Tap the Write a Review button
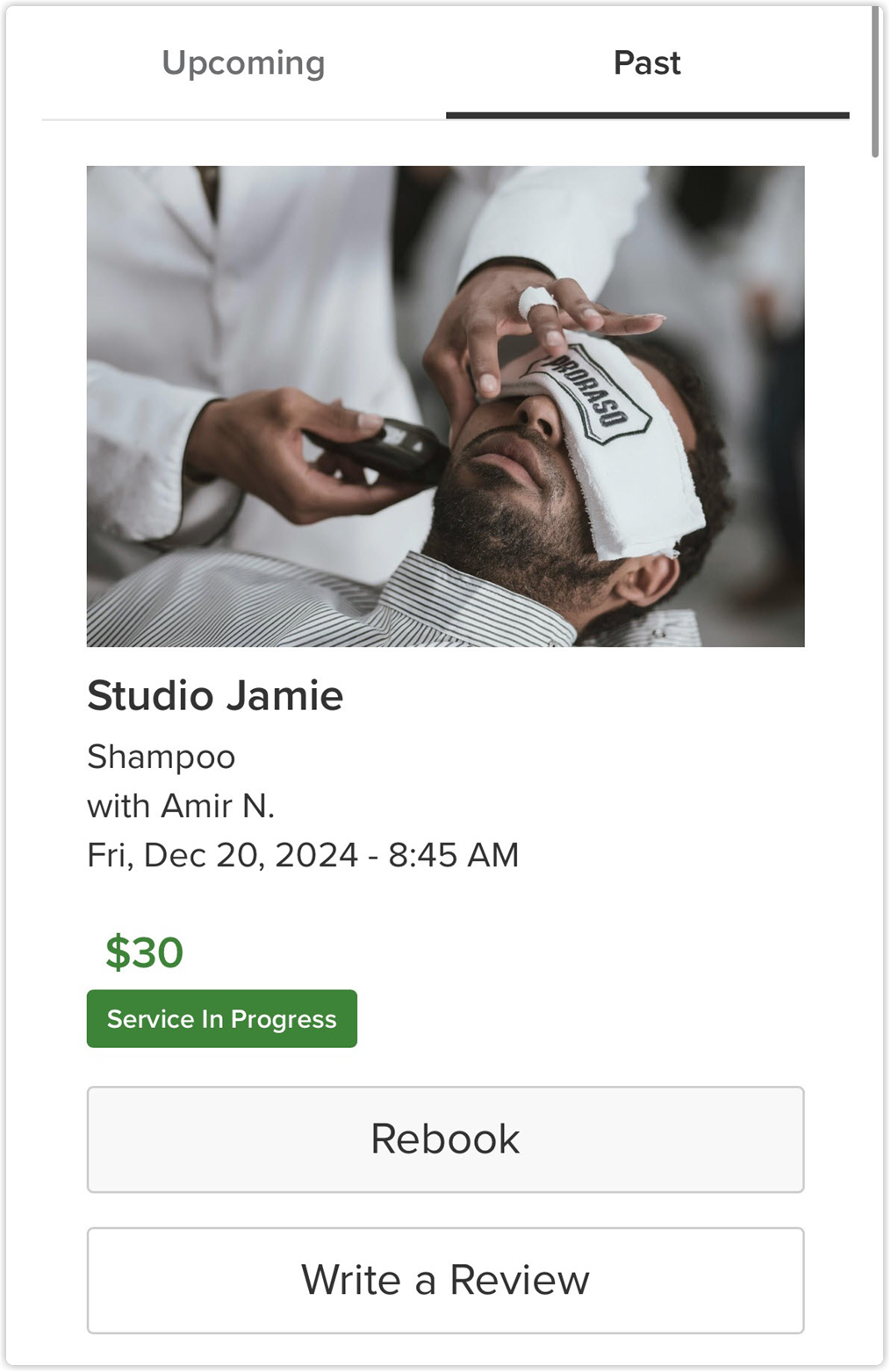The height and width of the screenshot is (1372, 891). click(445, 1279)
